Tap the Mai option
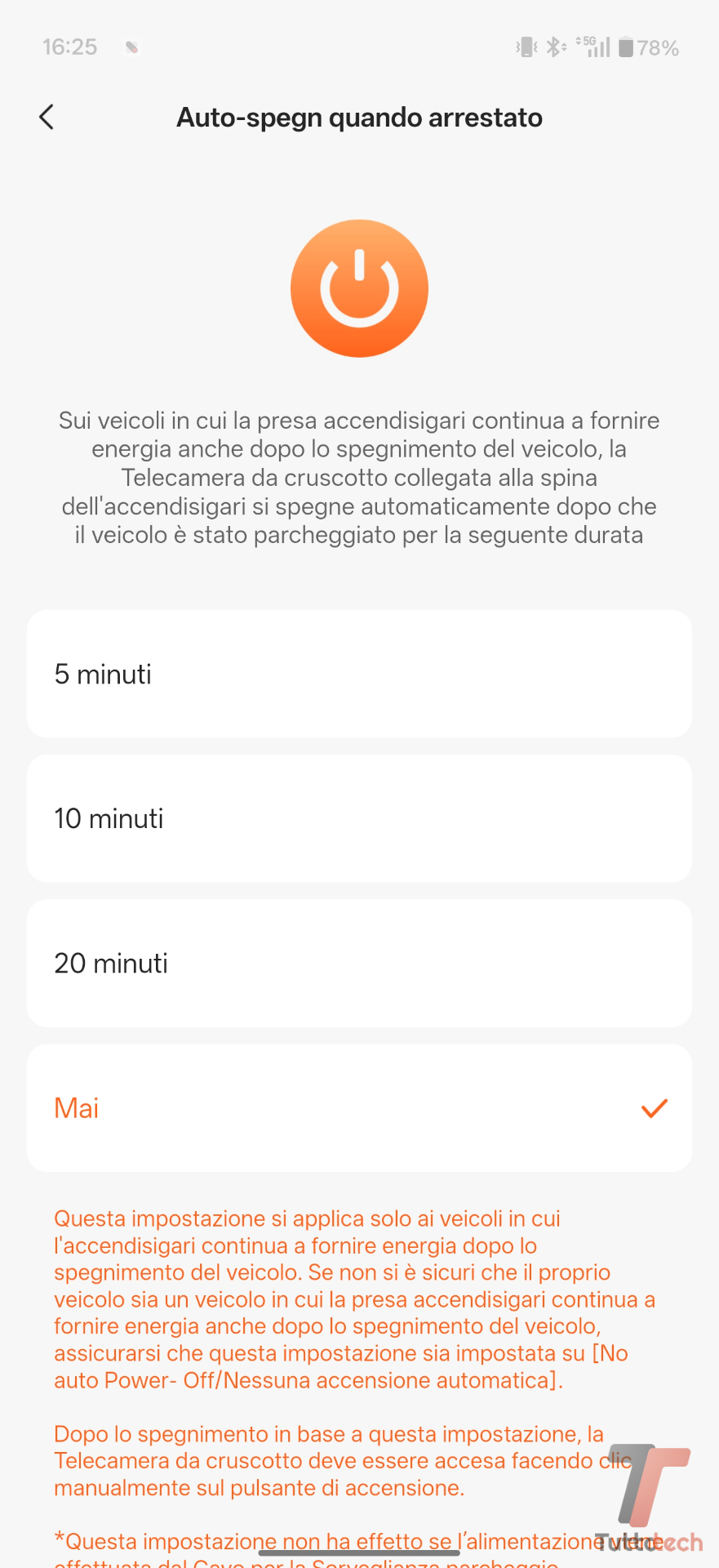Image resolution: width=719 pixels, height=1568 pixels. pyautogui.click(x=359, y=1108)
